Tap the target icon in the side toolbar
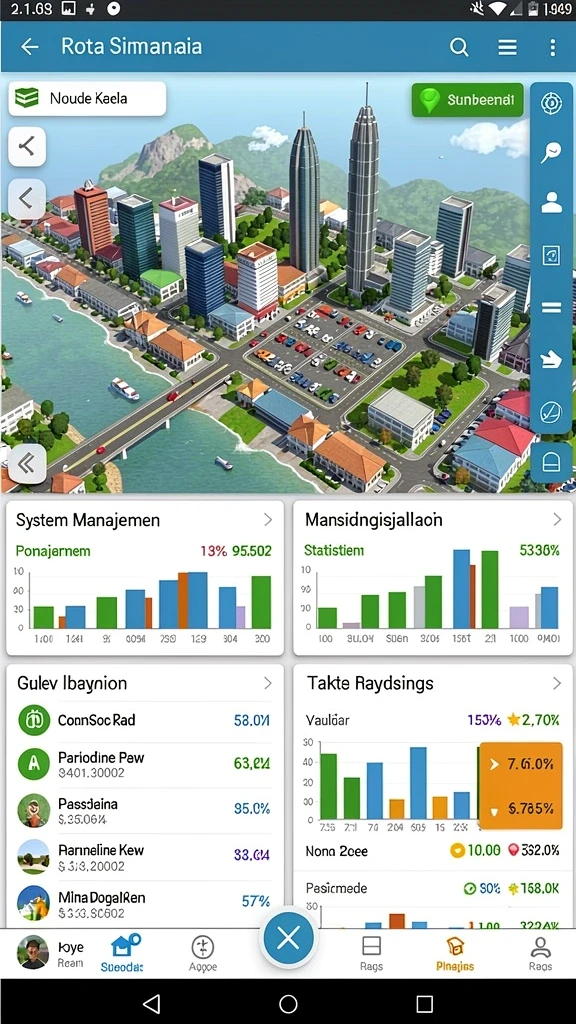This screenshot has width=576, height=1024. point(551,103)
